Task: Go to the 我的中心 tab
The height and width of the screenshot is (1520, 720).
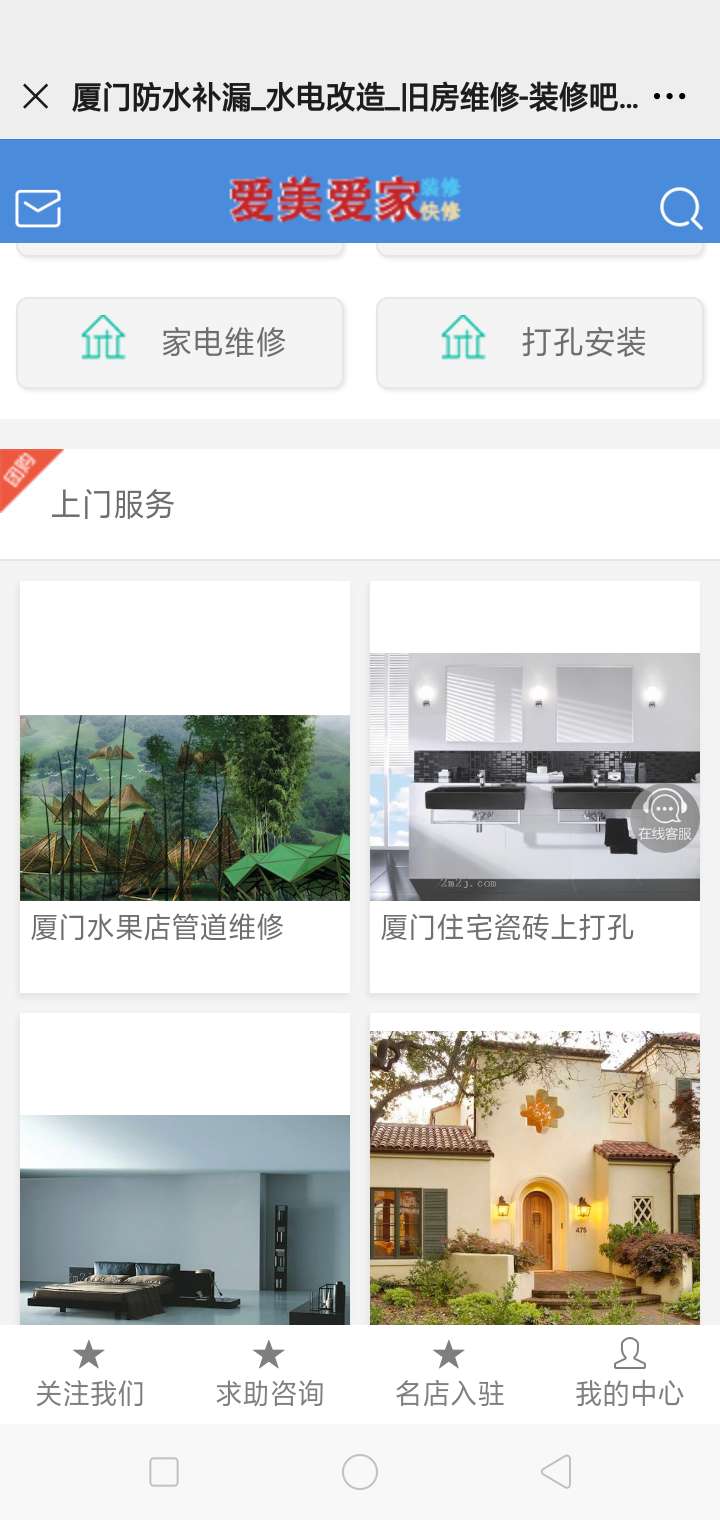Action: click(x=629, y=1374)
